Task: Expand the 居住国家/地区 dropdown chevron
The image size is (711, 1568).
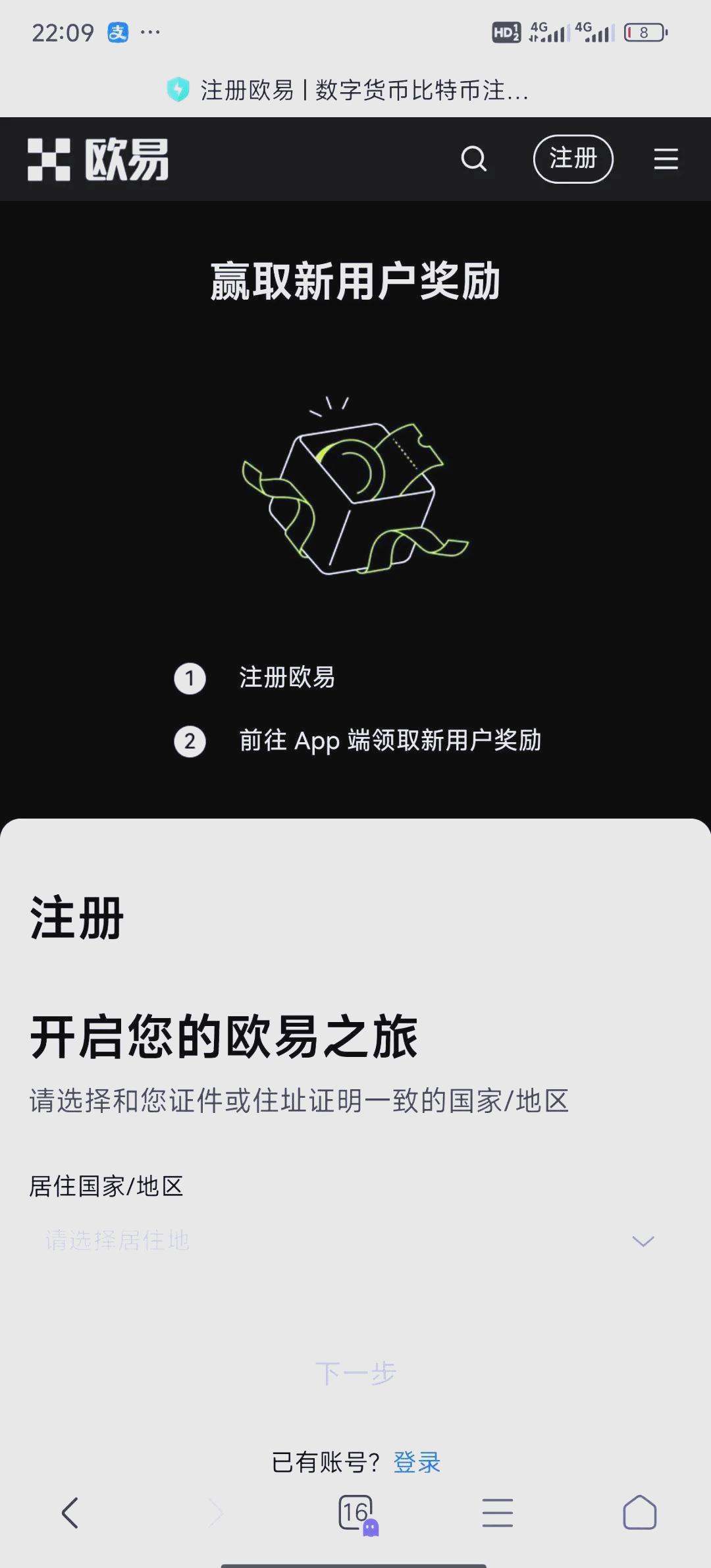Action: 642,1241
